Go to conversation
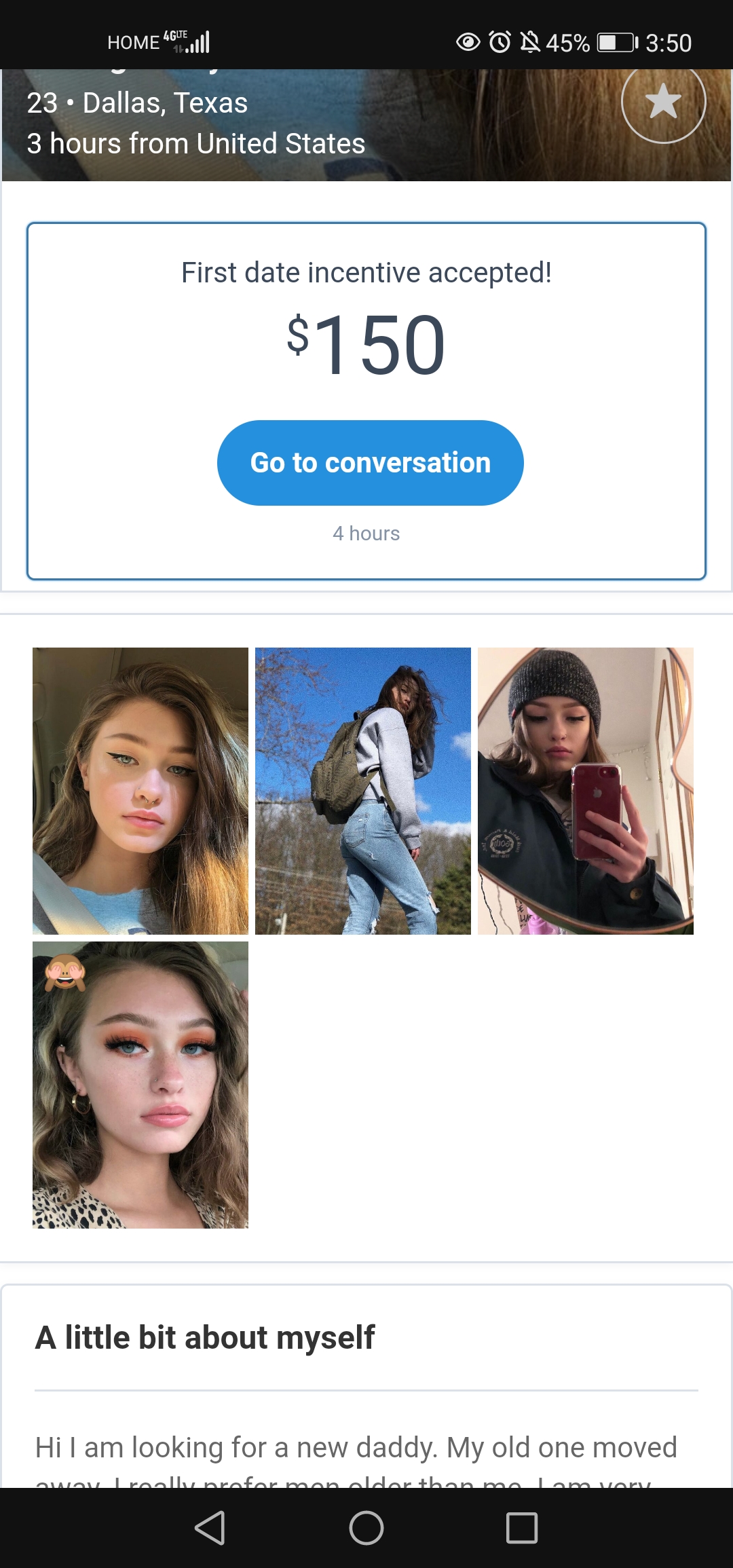The width and height of the screenshot is (733, 1568). point(370,463)
